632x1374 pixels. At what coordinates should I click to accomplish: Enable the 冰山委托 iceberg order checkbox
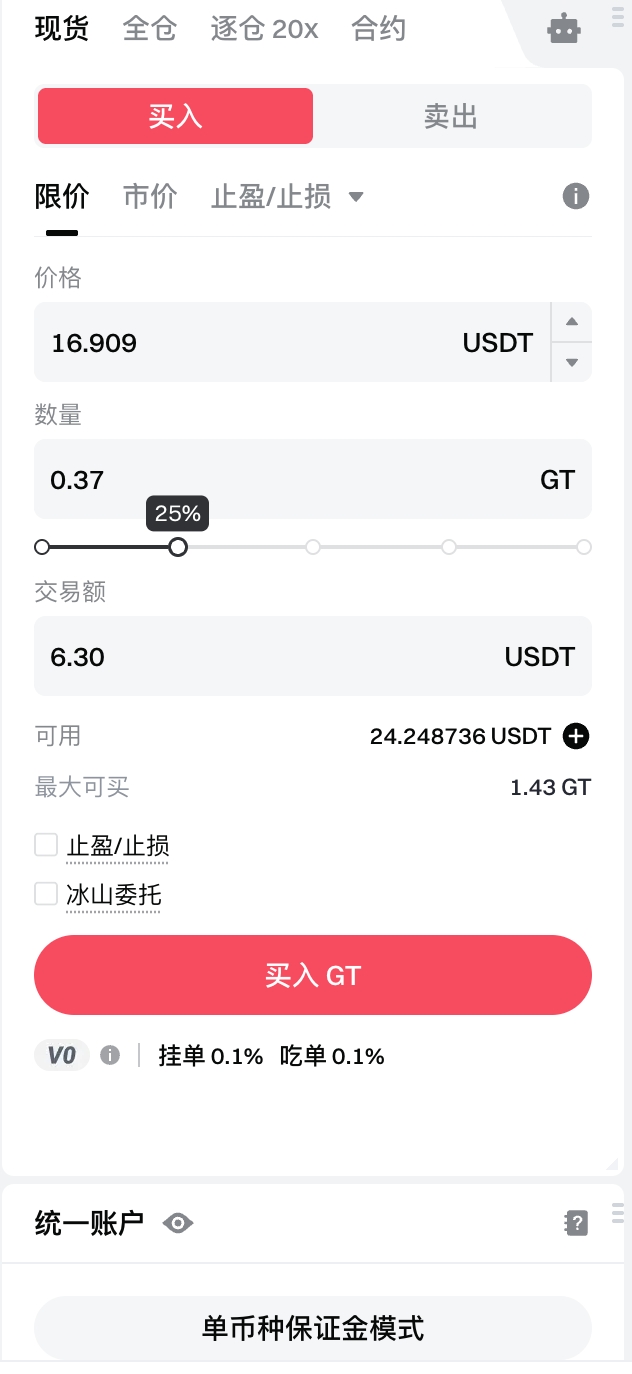(46, 894)
